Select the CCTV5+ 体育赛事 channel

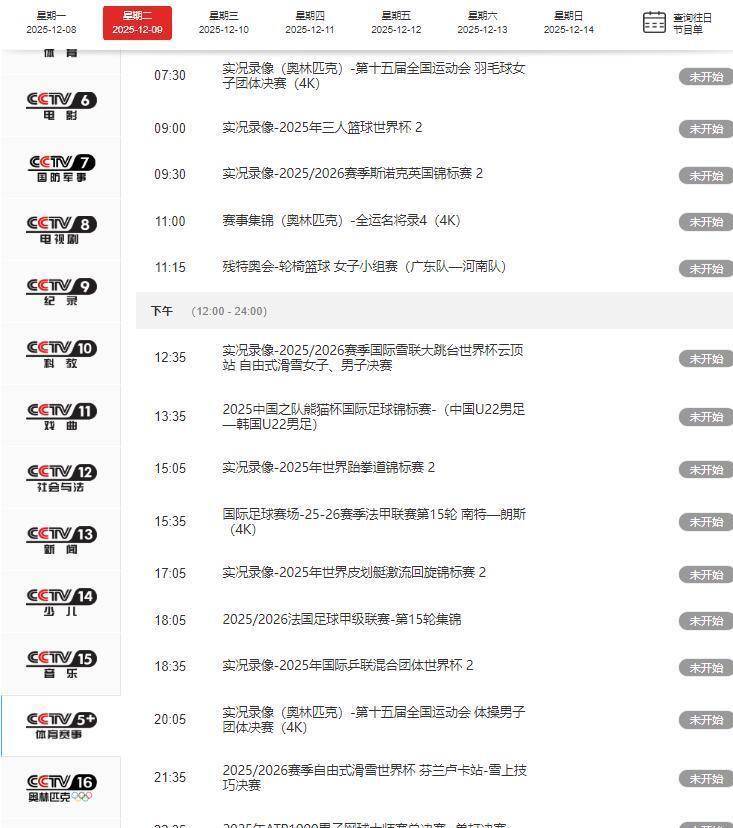coord(61,726)
